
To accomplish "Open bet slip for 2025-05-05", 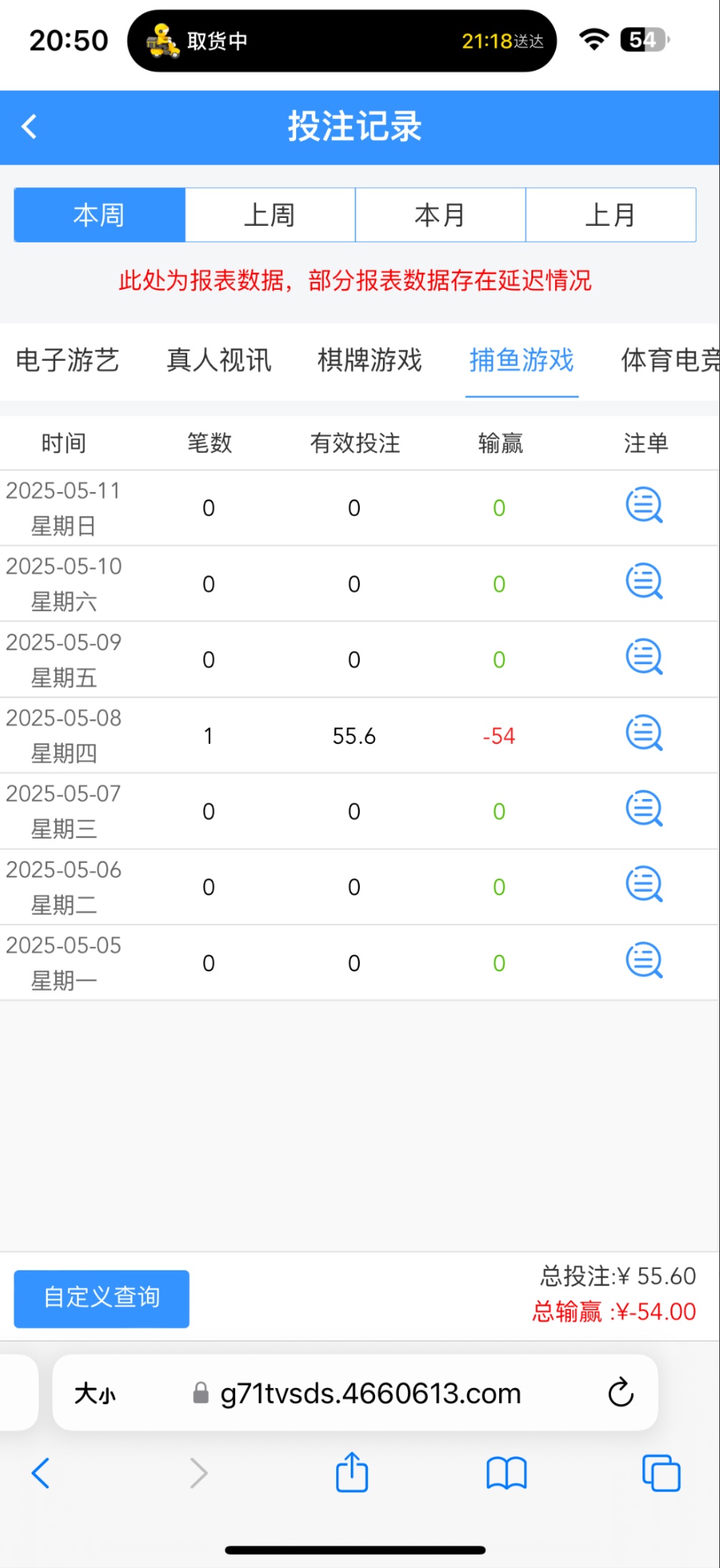I will tap(644, 961).
